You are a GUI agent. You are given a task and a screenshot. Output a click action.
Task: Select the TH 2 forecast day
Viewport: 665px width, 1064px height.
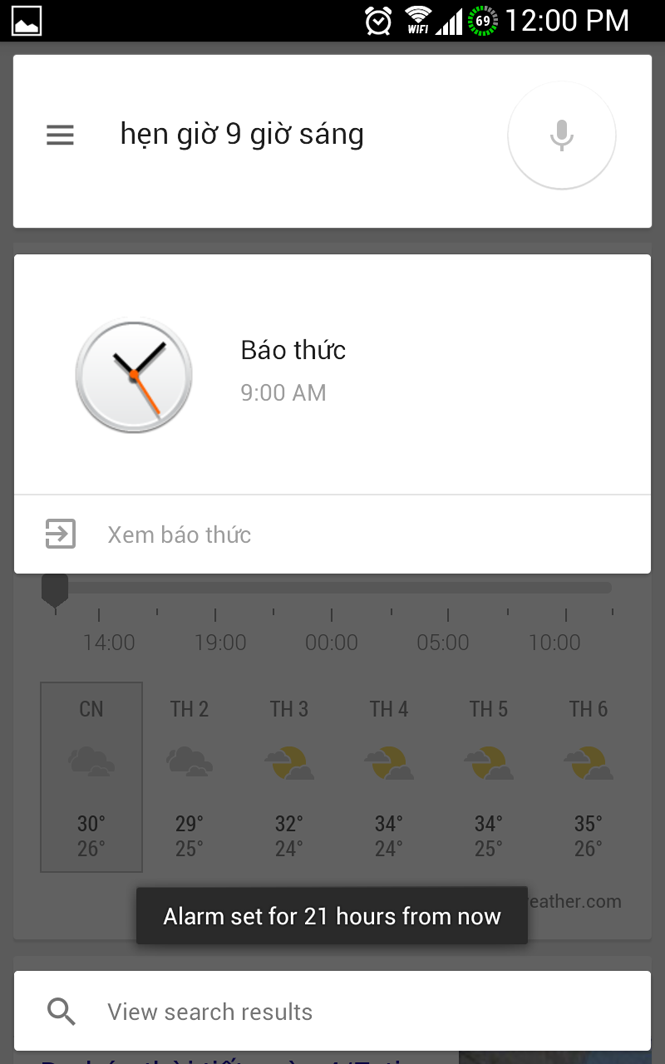click(189, 777)
